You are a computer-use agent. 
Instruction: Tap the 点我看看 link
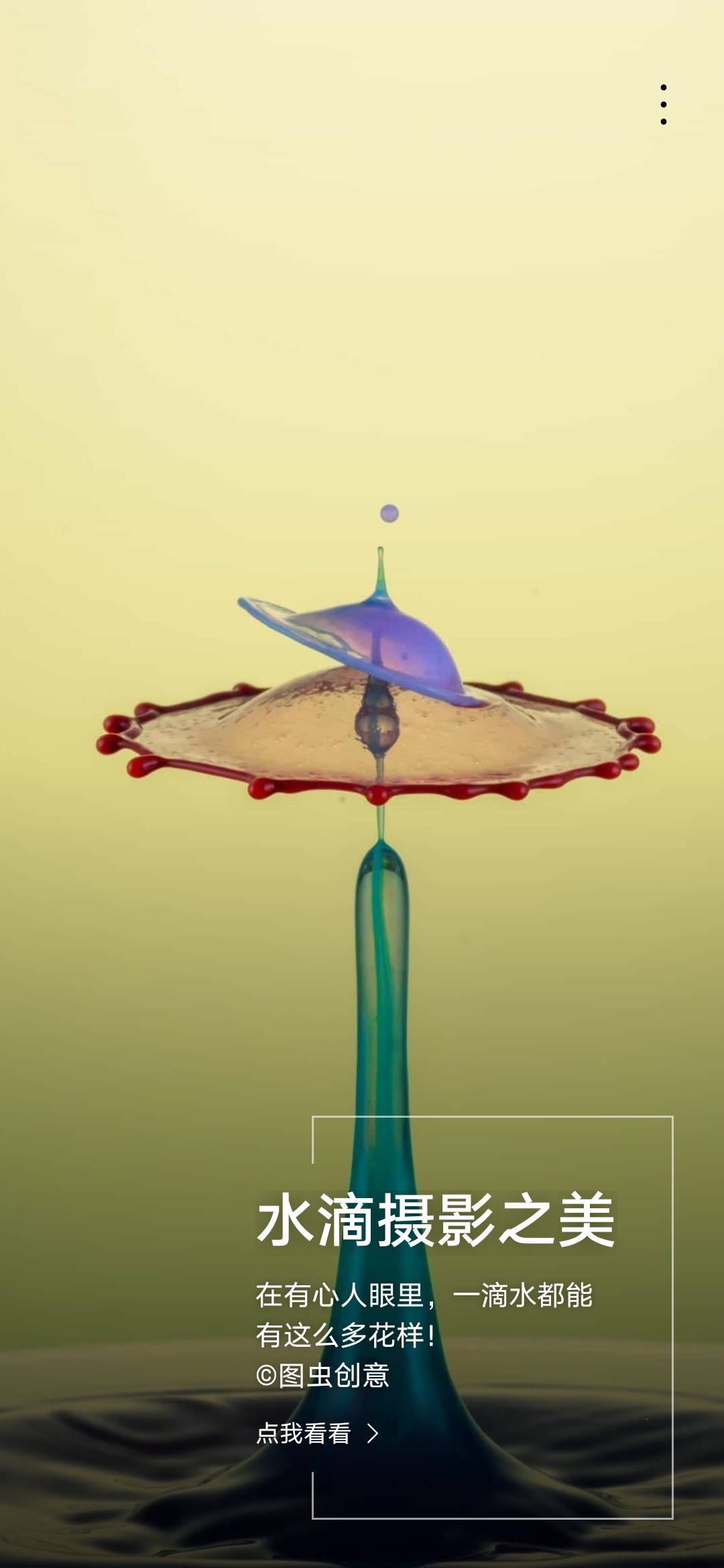coord(318,1433)
